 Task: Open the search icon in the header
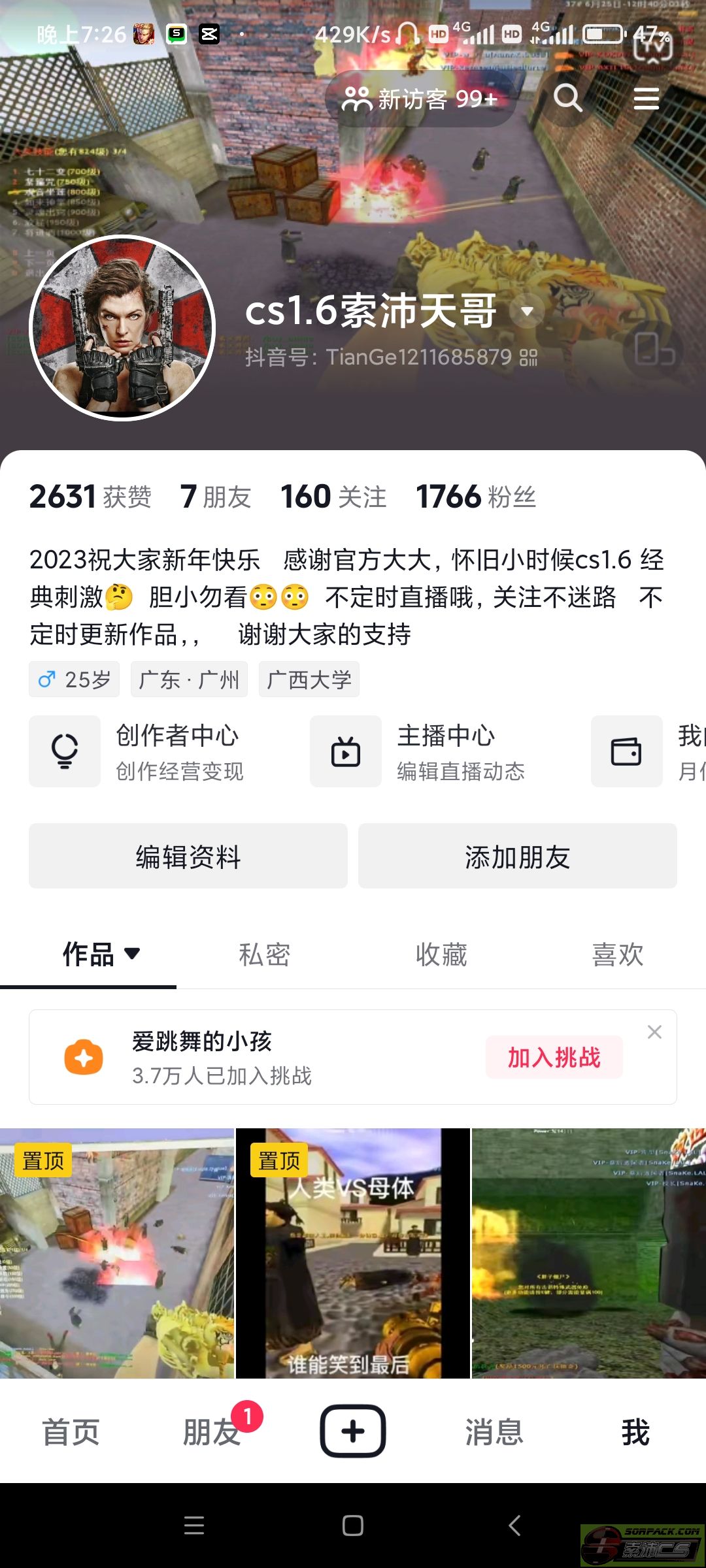click(x=567, y=99)
